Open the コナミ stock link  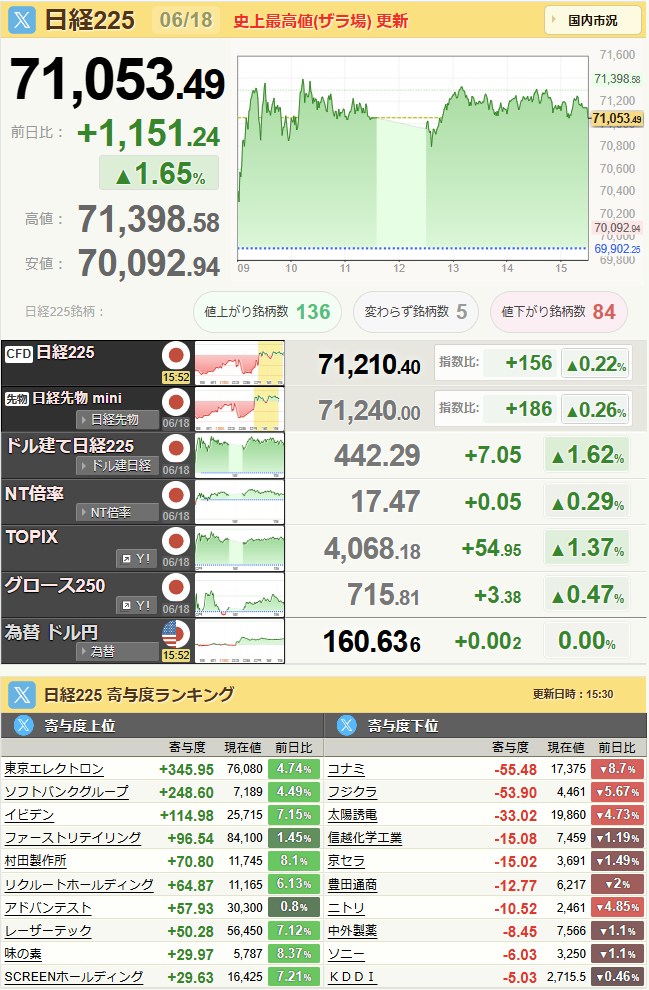pyautogui.click(x=346, y=768)
